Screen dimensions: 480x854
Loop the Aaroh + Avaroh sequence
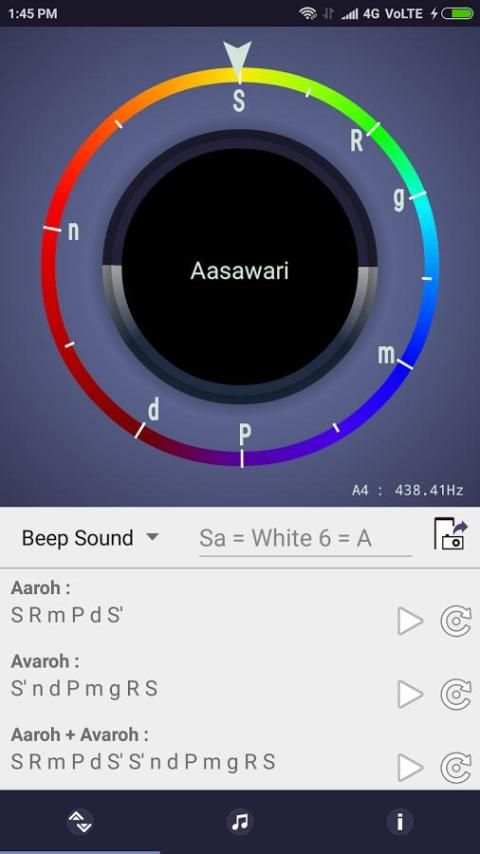pos(455,767)
